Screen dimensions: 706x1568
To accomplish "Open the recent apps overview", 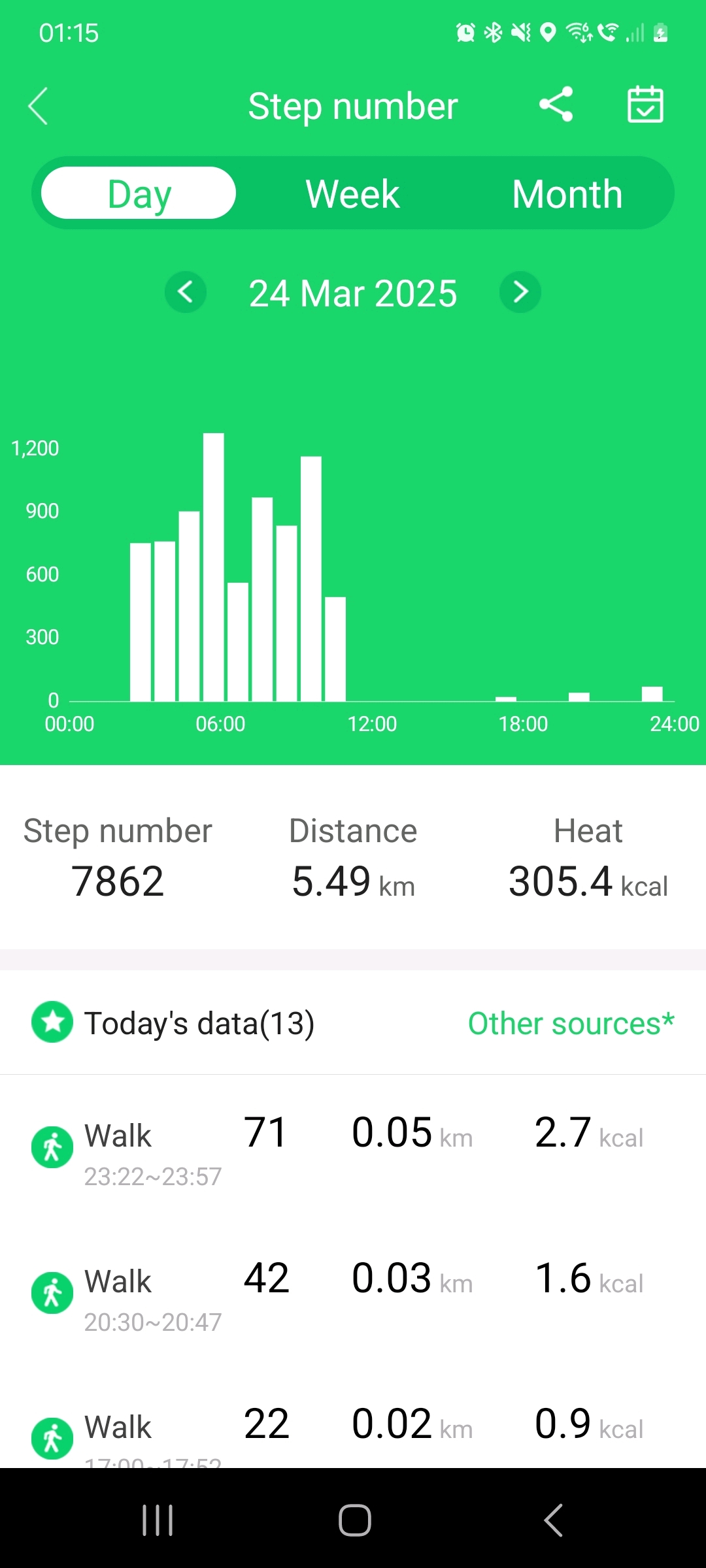I will point(158,1520).
